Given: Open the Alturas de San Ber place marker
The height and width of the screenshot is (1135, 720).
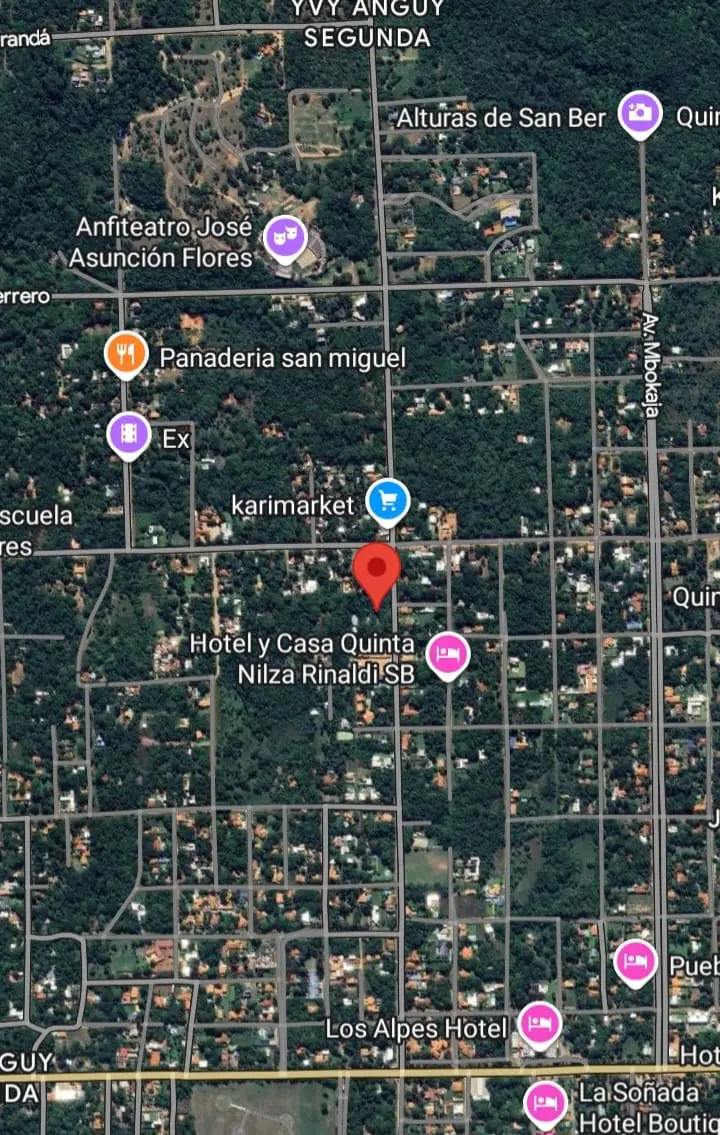Looking at the screenshot, I should click(640, 113).
